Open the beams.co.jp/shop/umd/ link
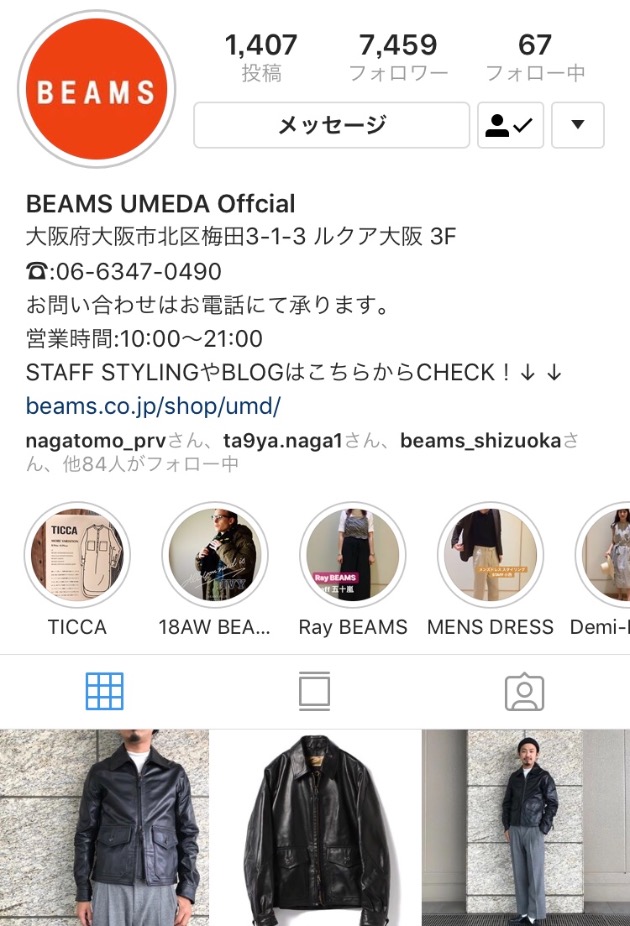The width and height of the screenshot is (630, 926). click(x=153, y=406)
